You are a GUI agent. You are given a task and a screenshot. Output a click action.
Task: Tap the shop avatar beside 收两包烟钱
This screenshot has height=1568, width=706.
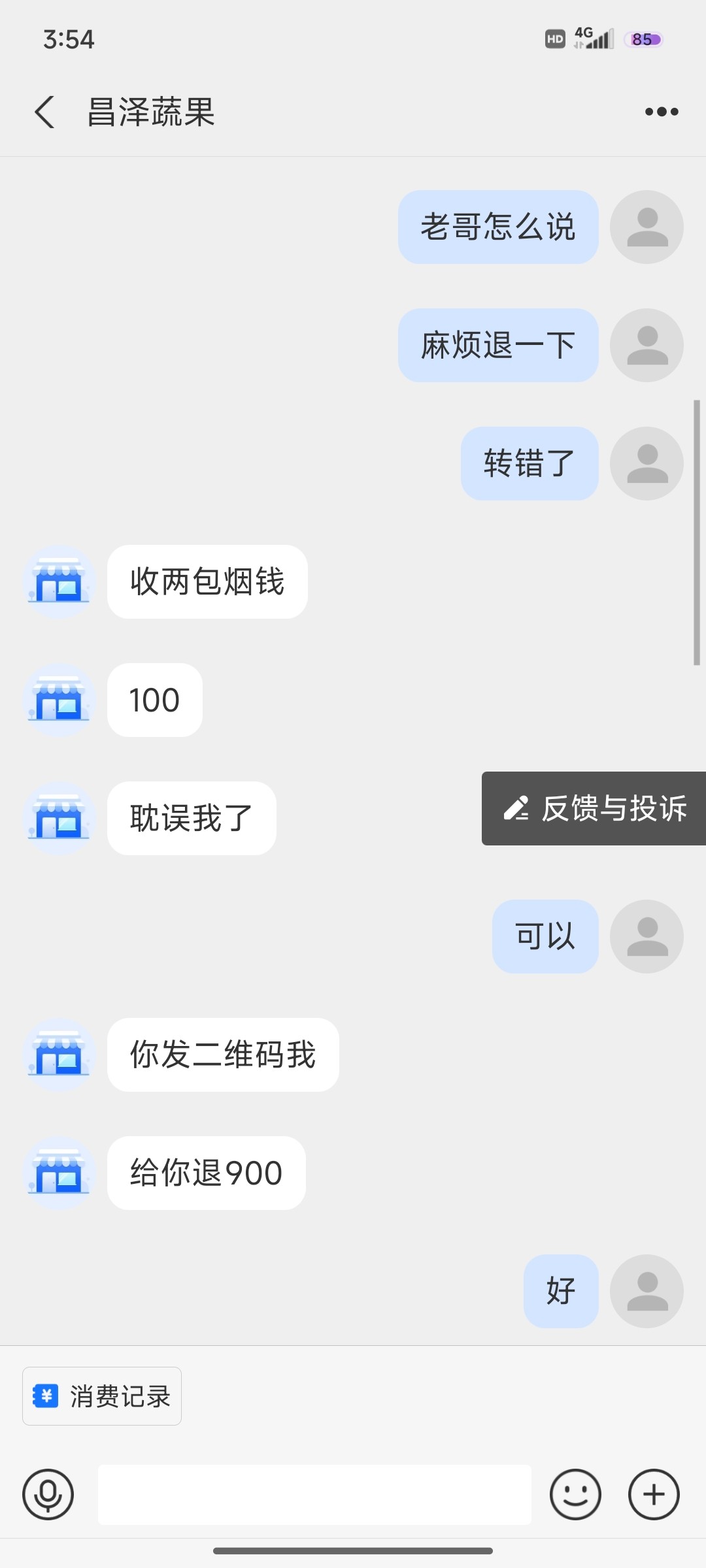[x=59, y=582]
